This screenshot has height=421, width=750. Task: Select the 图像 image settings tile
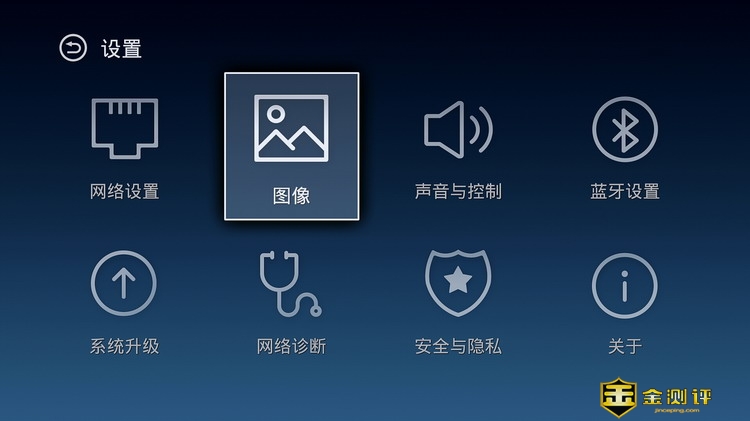click(x=291, y=145)
